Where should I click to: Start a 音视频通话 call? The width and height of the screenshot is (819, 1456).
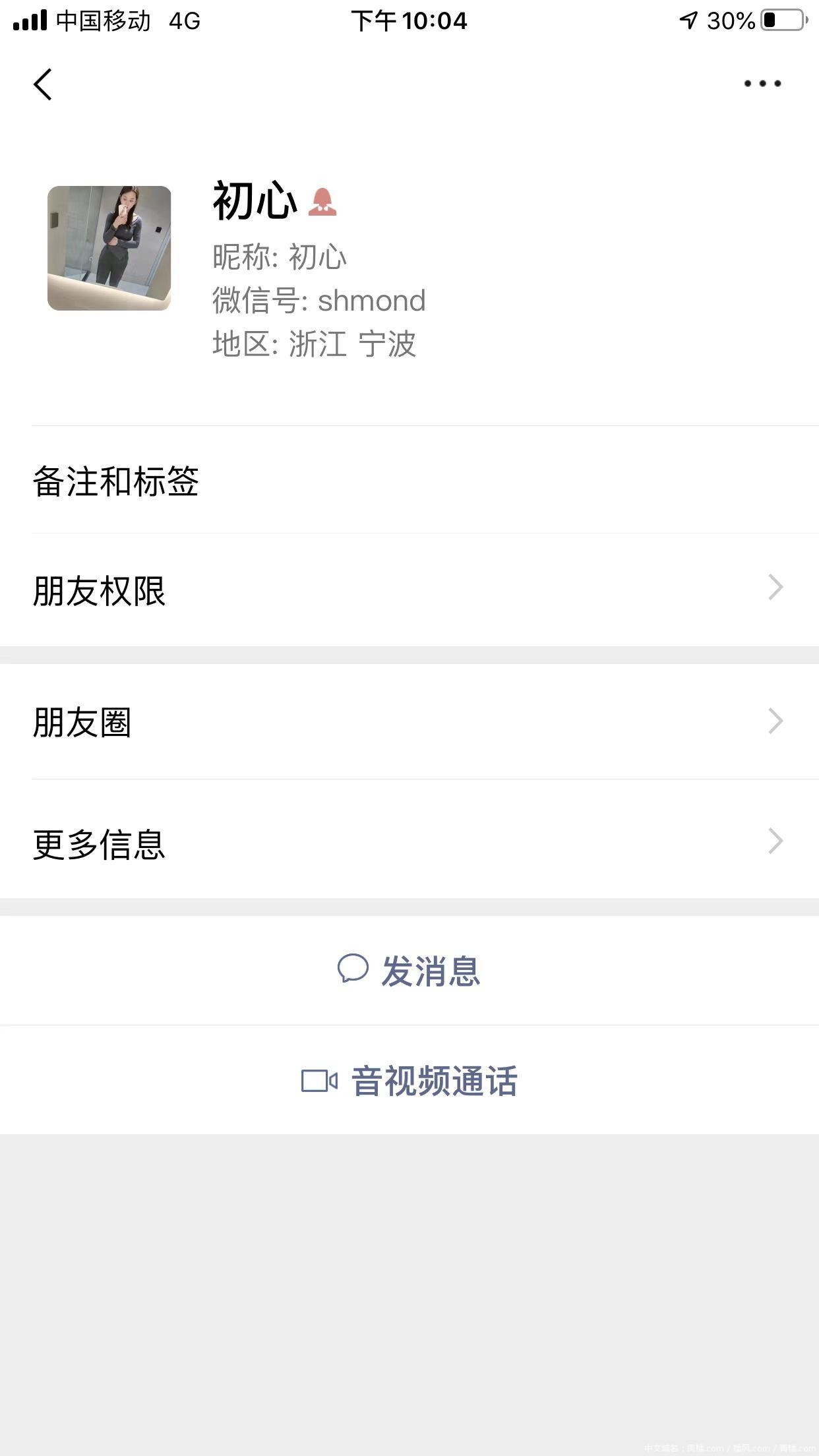tap(409, 1081)
